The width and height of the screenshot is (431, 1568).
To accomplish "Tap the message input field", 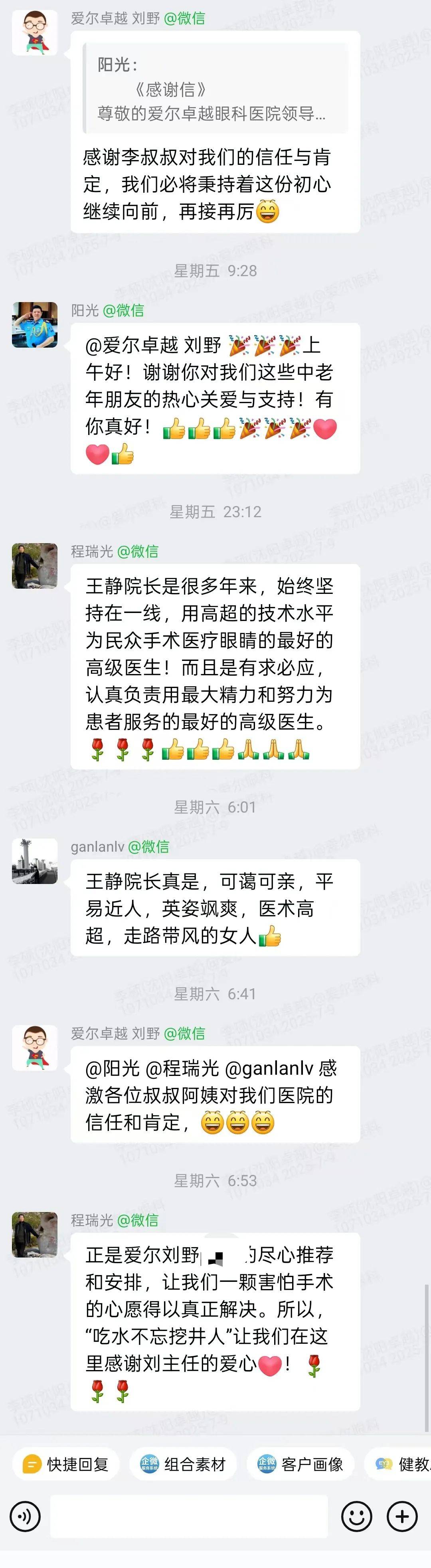I will pos(189,1516).
